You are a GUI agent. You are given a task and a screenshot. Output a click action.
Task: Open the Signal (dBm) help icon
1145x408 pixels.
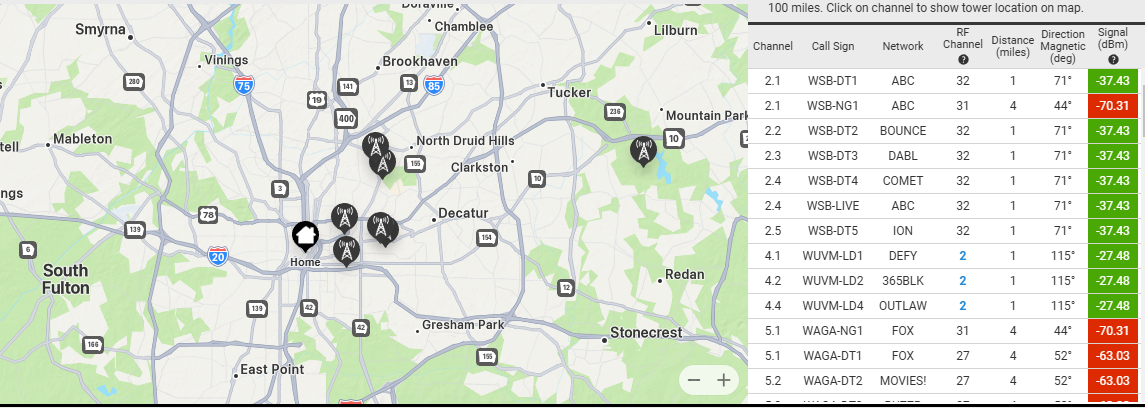click(1113, 60)
